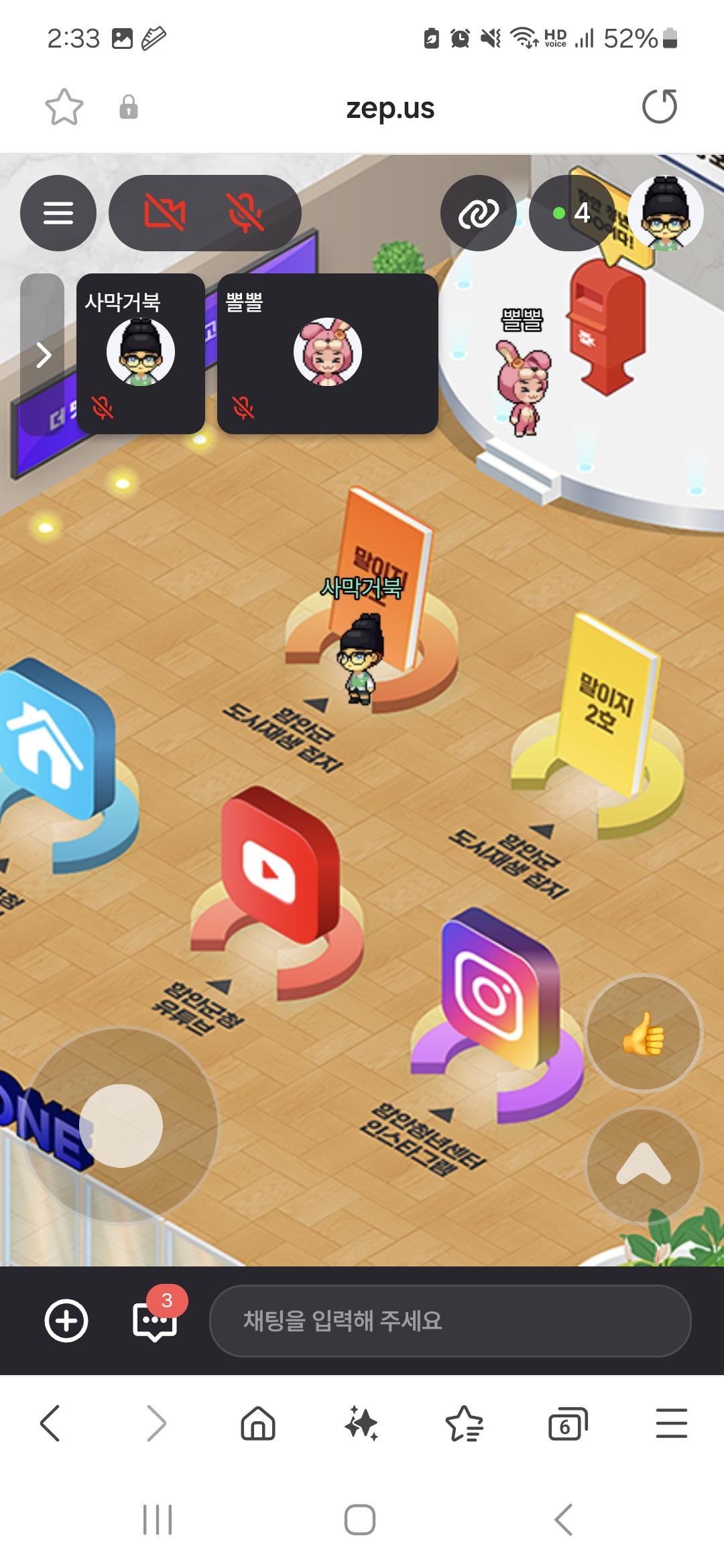Screen dimensions: 724x1568
Task: Focus the chat input field
Action: pos(449,1321)
